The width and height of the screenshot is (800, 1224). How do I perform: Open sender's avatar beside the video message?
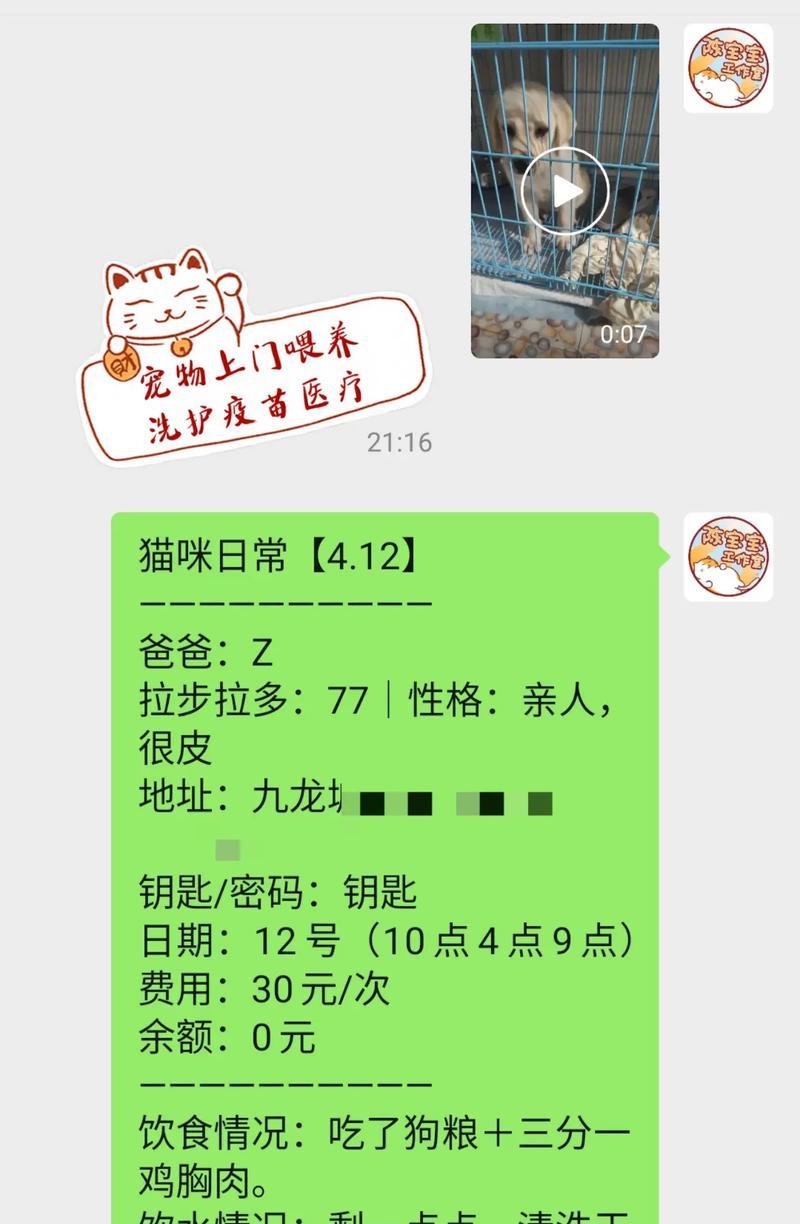[728, 68]
